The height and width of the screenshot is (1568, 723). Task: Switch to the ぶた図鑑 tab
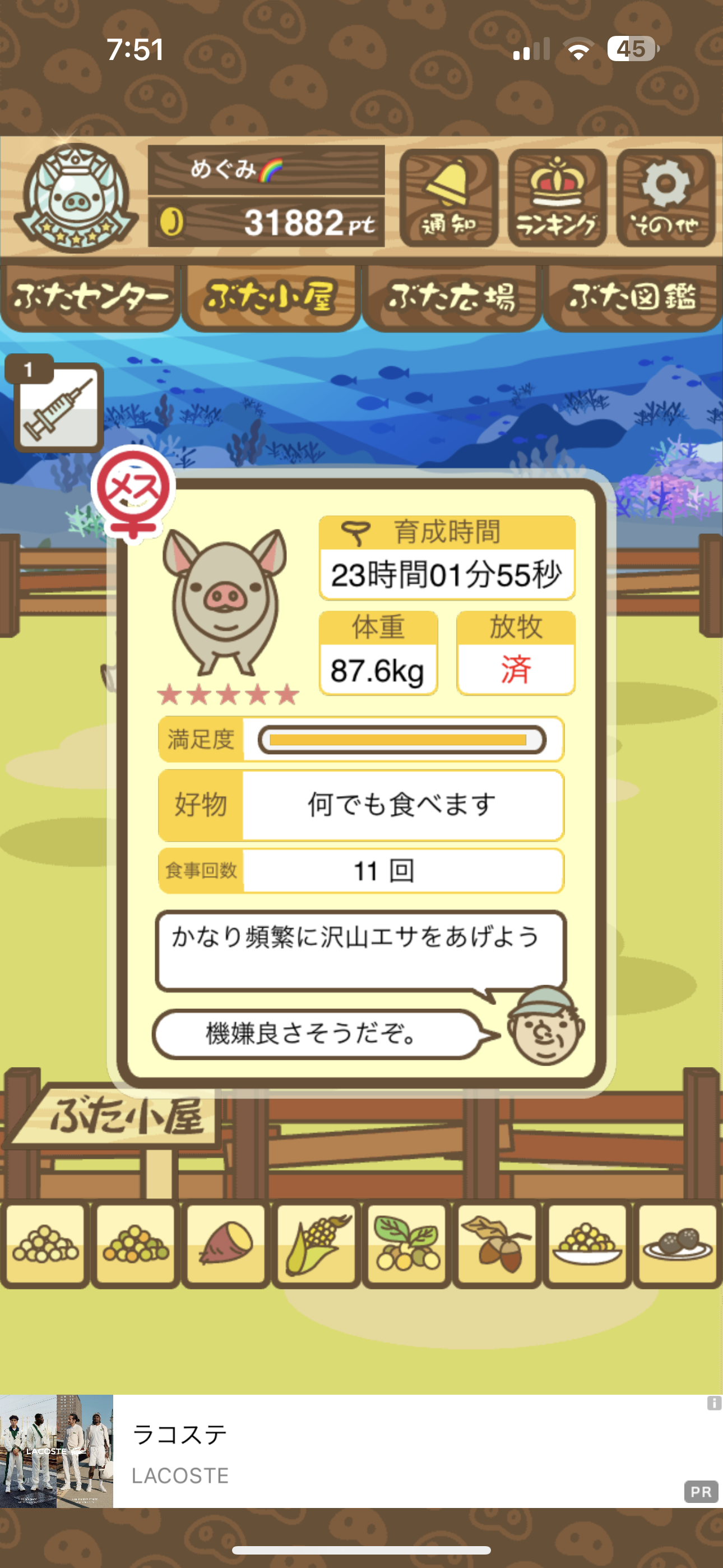[633, 298]
